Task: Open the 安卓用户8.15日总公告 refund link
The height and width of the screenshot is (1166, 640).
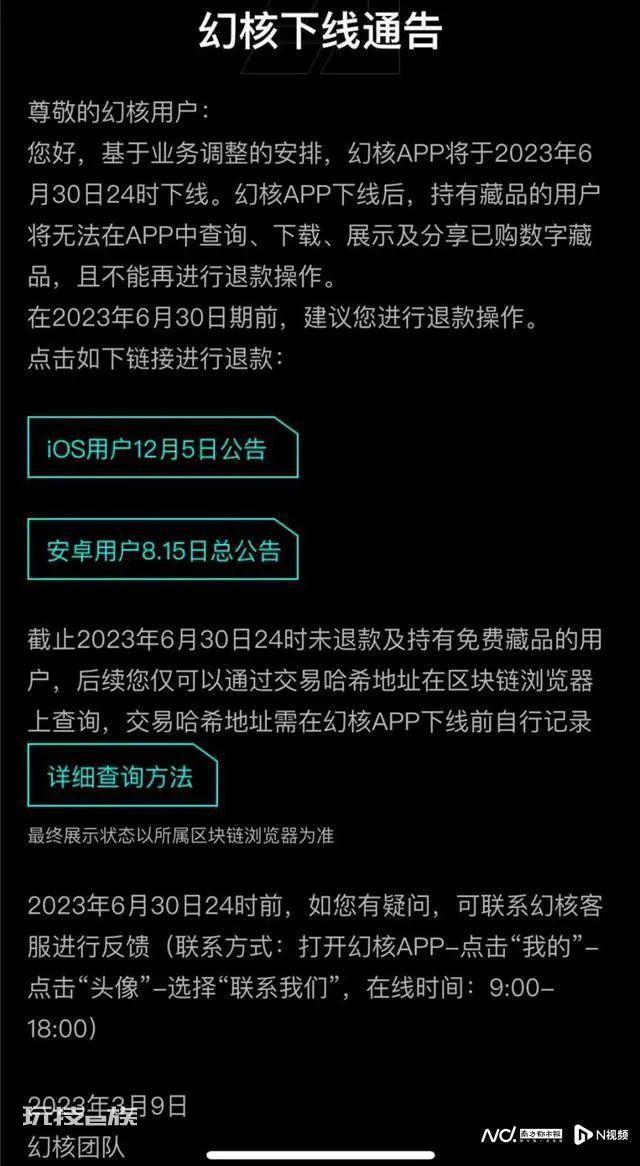Action: pos(162,550)
